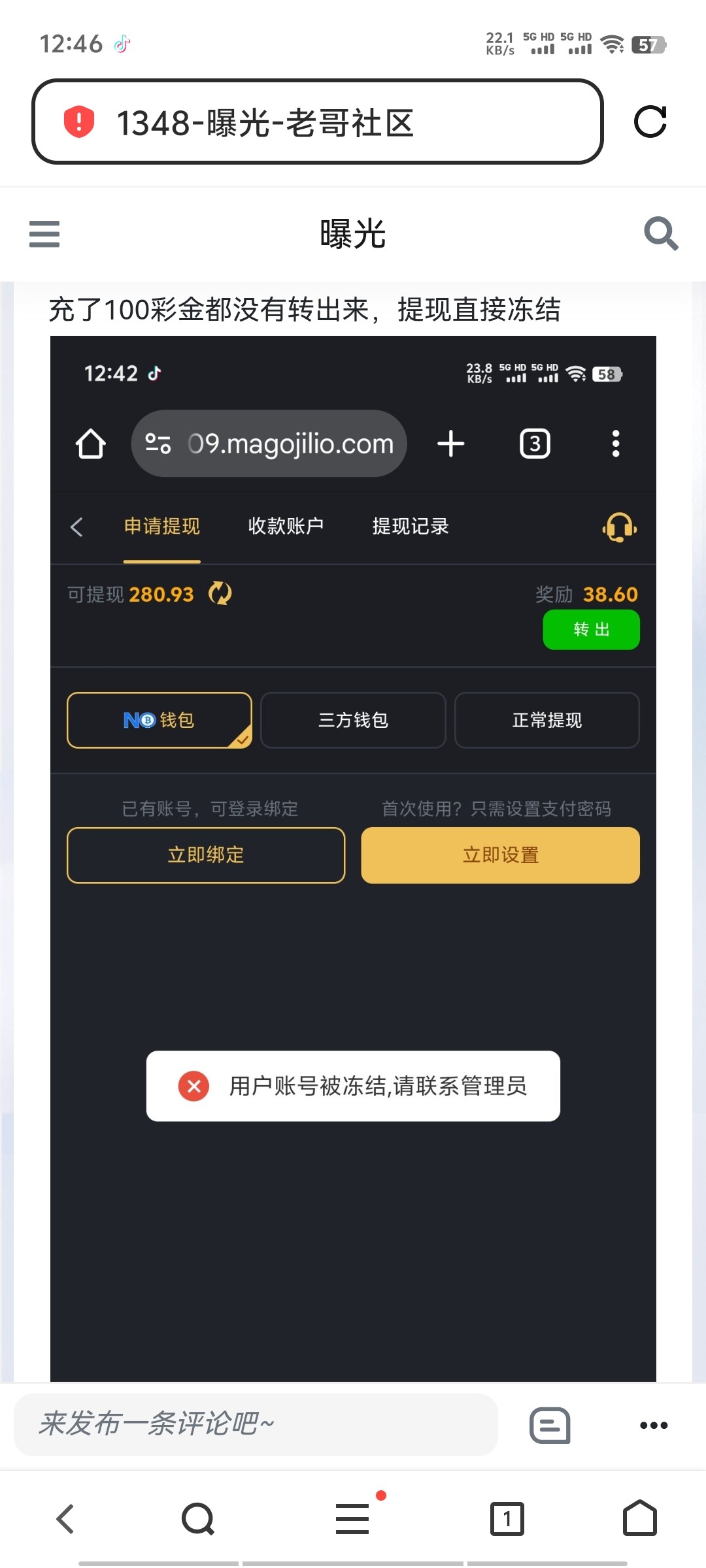Image resolution: width=706 pixels, height=1568 pixels.
Task: Tap the address bar showing 1348-曝光-老哥社区
Action: [x=318, y=122]
